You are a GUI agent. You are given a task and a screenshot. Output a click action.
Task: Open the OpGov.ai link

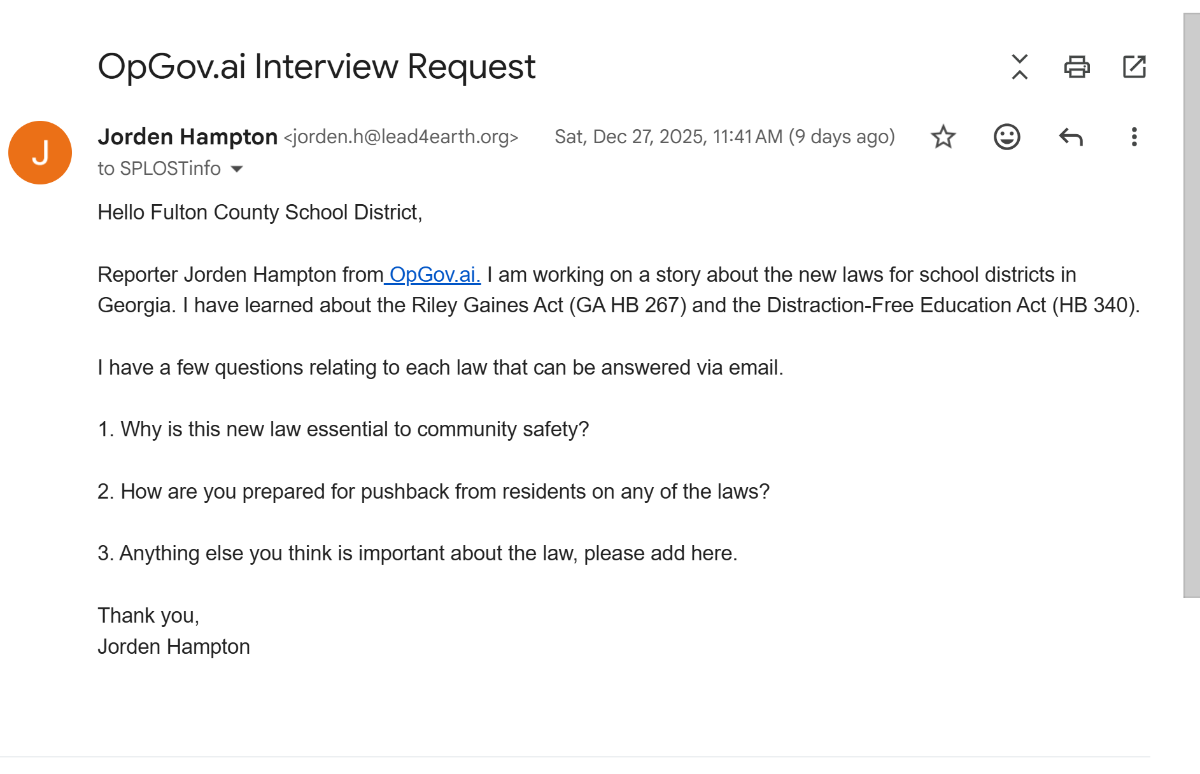click(x=434, y=275)
